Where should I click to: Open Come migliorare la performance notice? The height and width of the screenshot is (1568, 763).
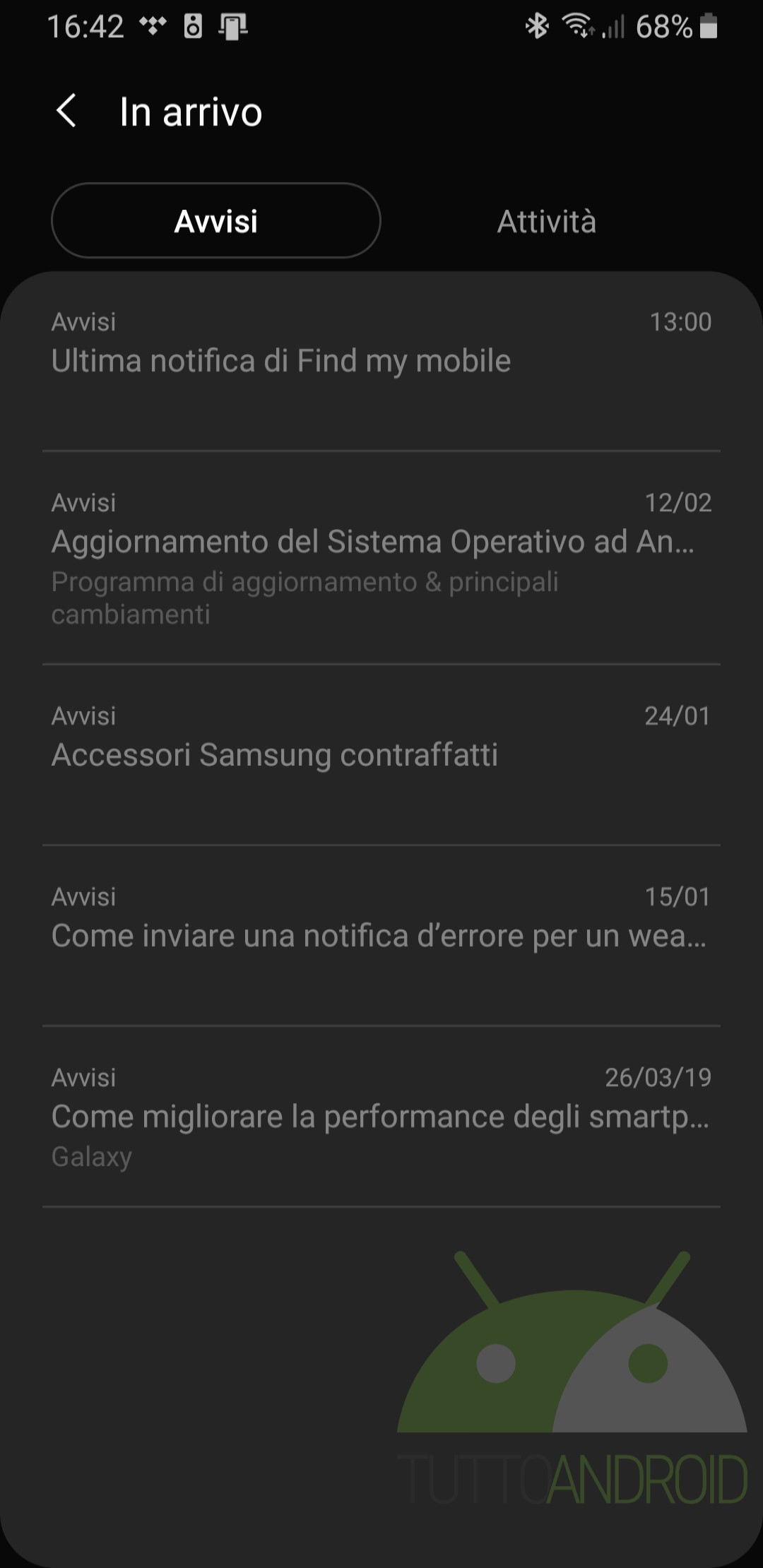(x=381, y=1117)
